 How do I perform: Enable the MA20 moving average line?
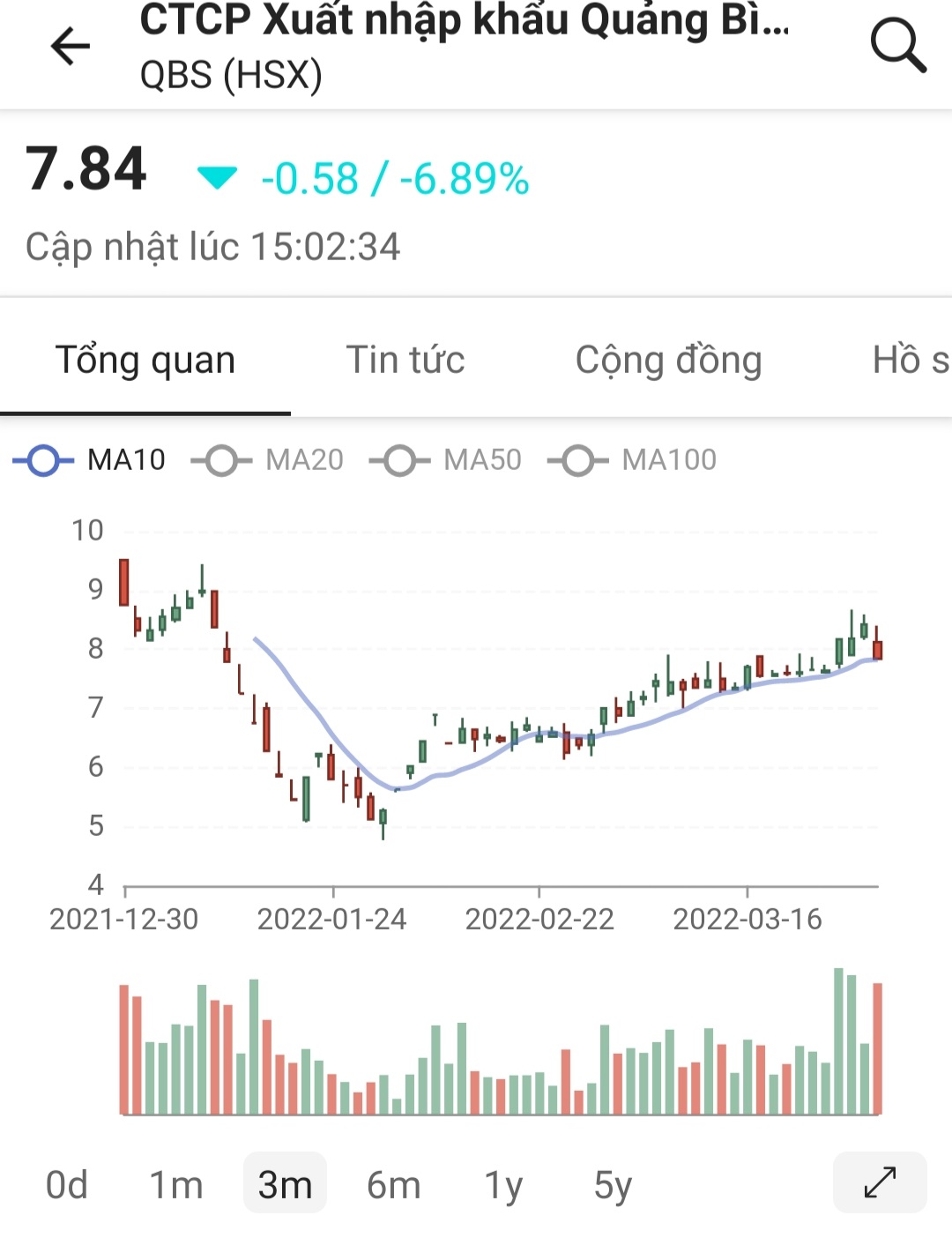coord(268,460)
